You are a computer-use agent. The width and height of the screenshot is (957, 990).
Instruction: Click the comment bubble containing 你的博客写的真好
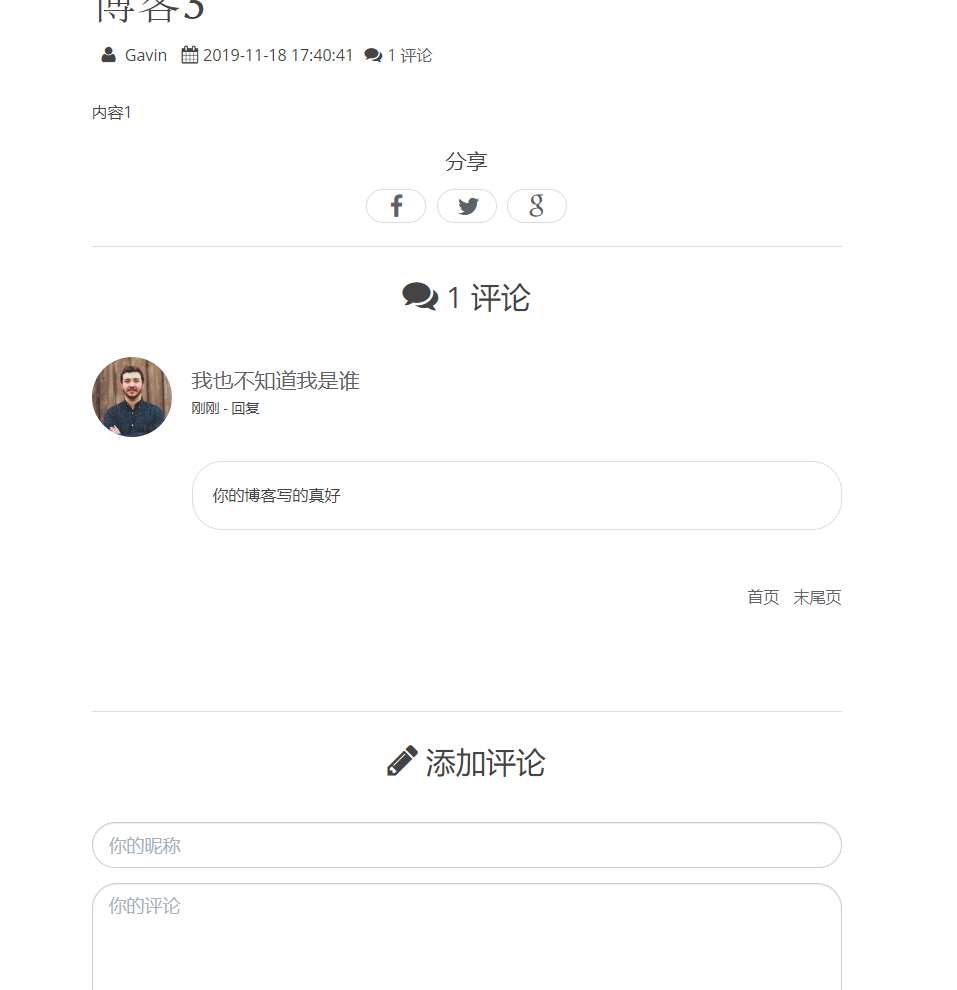516,495
